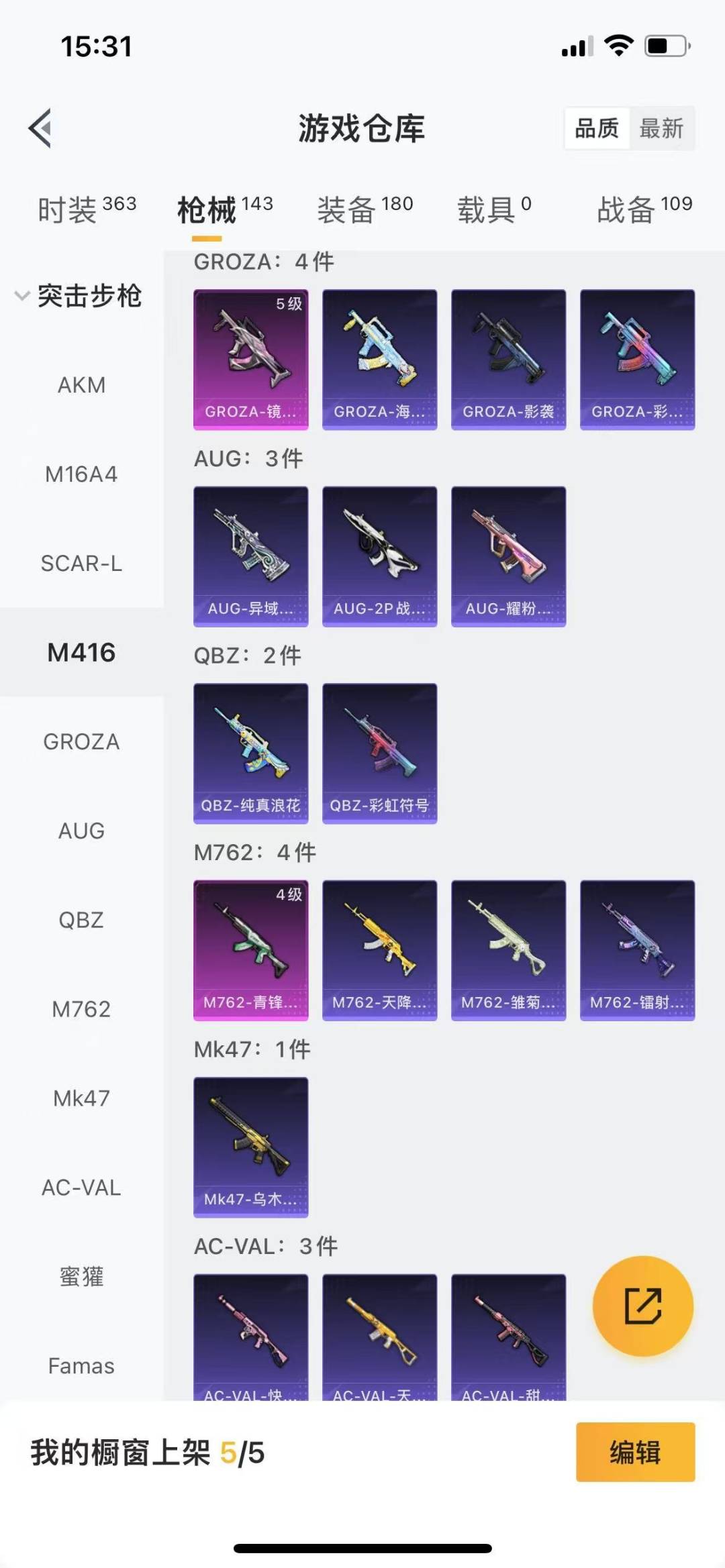This screenshot has height=1568, width=725.
Task: Jump to M762 in the sidebar
Action: coord(81,1009)
